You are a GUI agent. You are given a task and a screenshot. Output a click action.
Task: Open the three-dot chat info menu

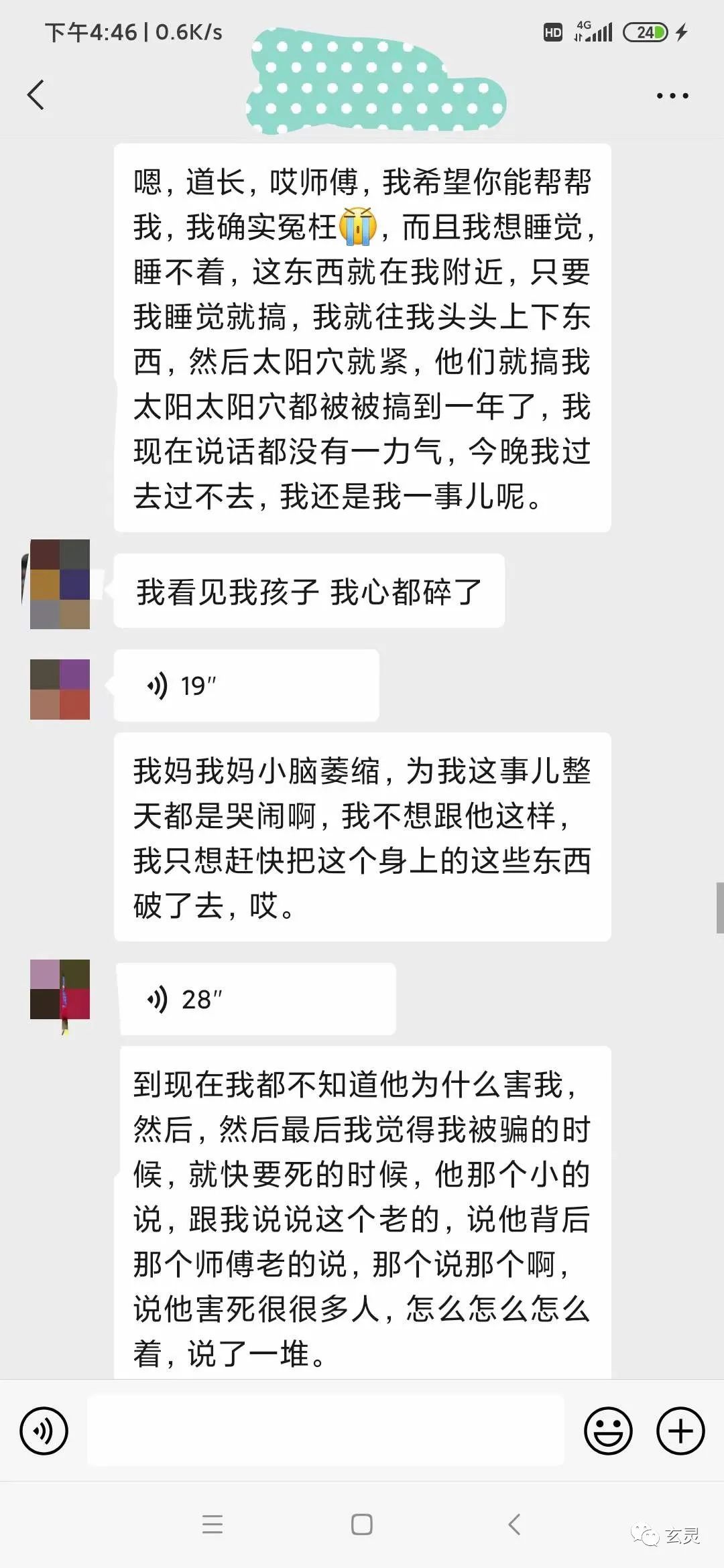672,96
